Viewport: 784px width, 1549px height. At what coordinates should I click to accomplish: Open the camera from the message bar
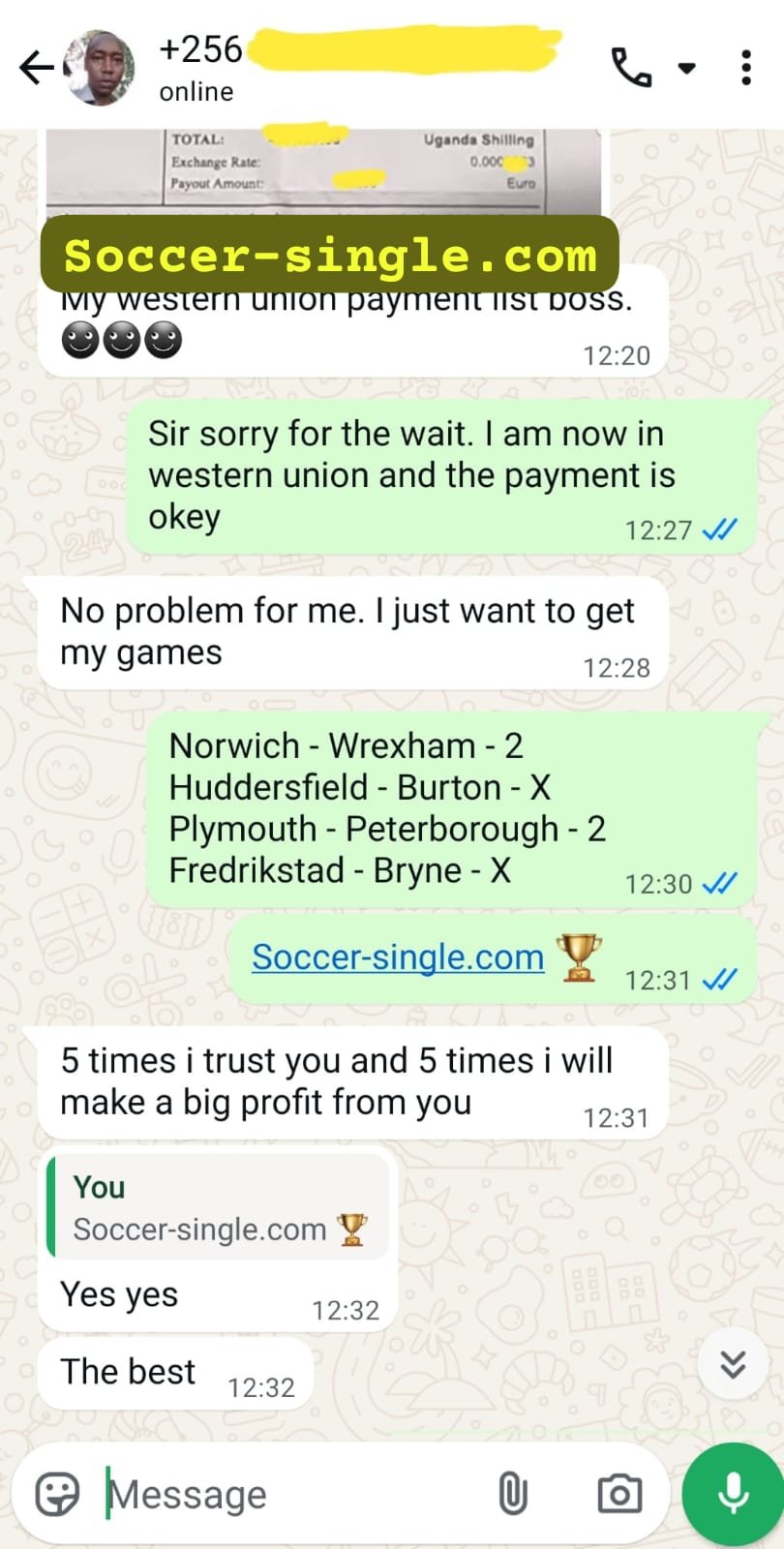click(x=619, y=1494)
